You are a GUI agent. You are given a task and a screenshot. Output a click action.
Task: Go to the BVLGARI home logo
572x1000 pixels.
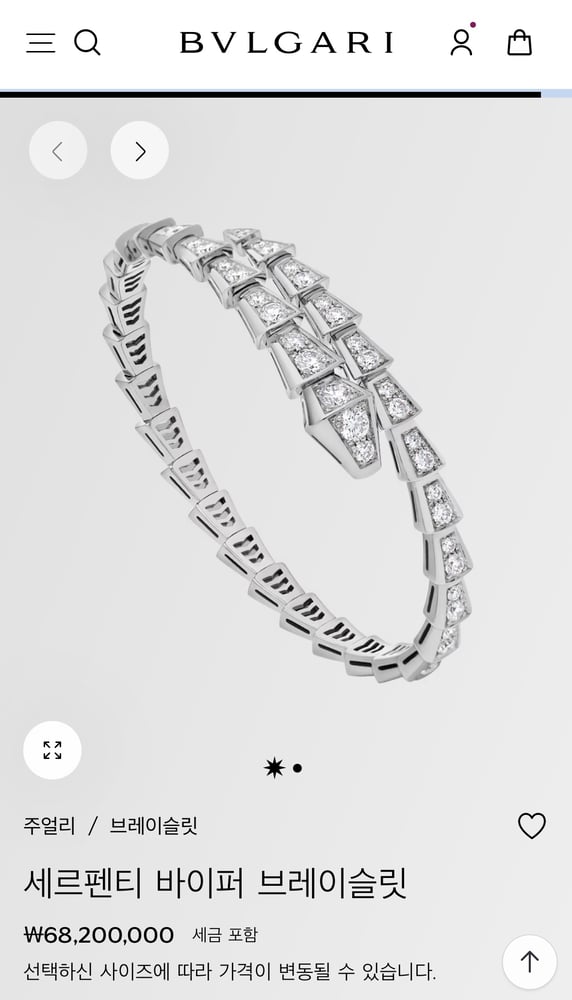286,43
